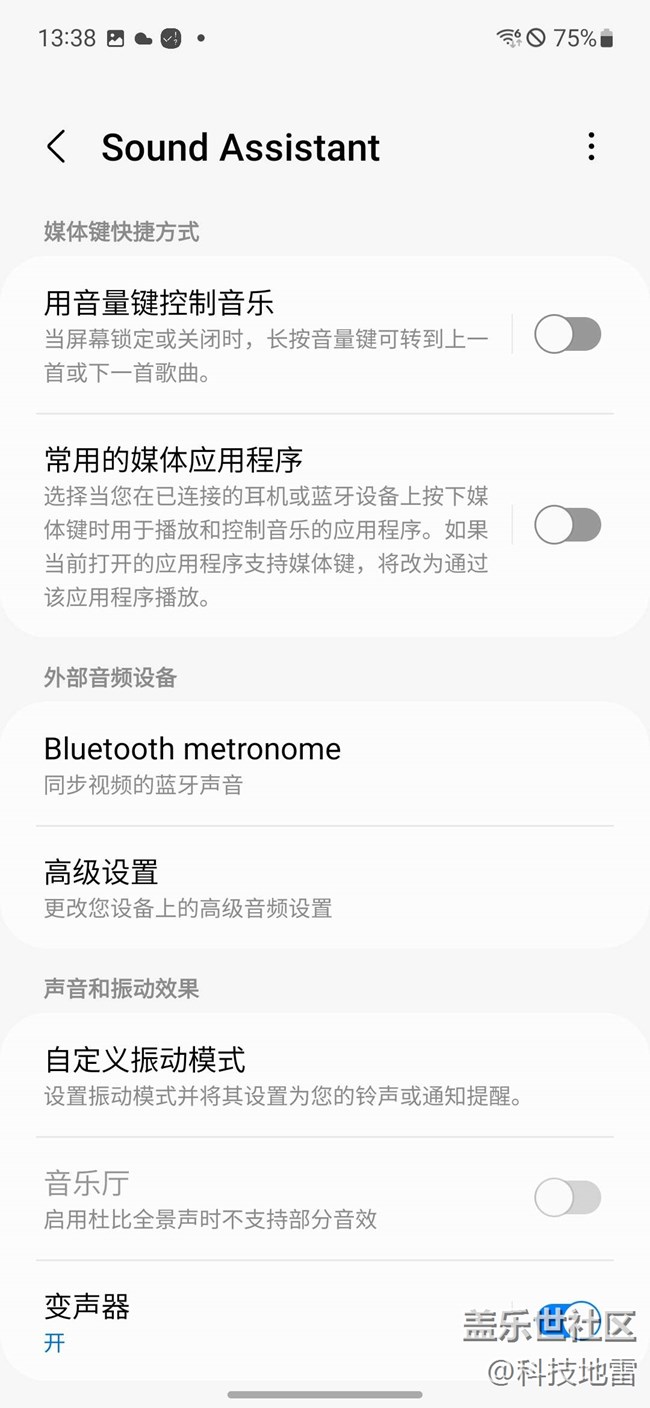Go back from Sound Assistant
Viewport: 650px width, 1408px height.
[x=57, y=147]
